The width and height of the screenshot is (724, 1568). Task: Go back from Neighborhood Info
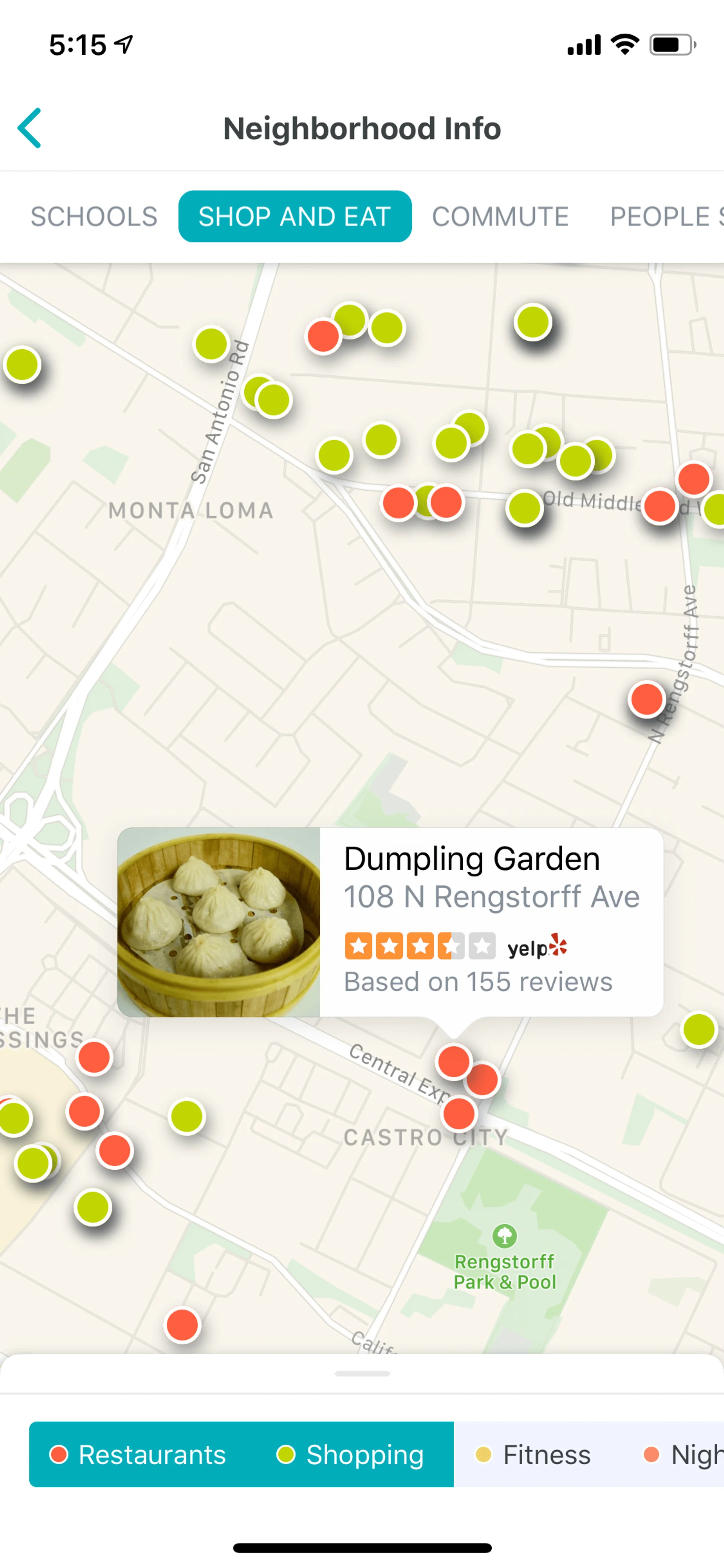[29, 128]
